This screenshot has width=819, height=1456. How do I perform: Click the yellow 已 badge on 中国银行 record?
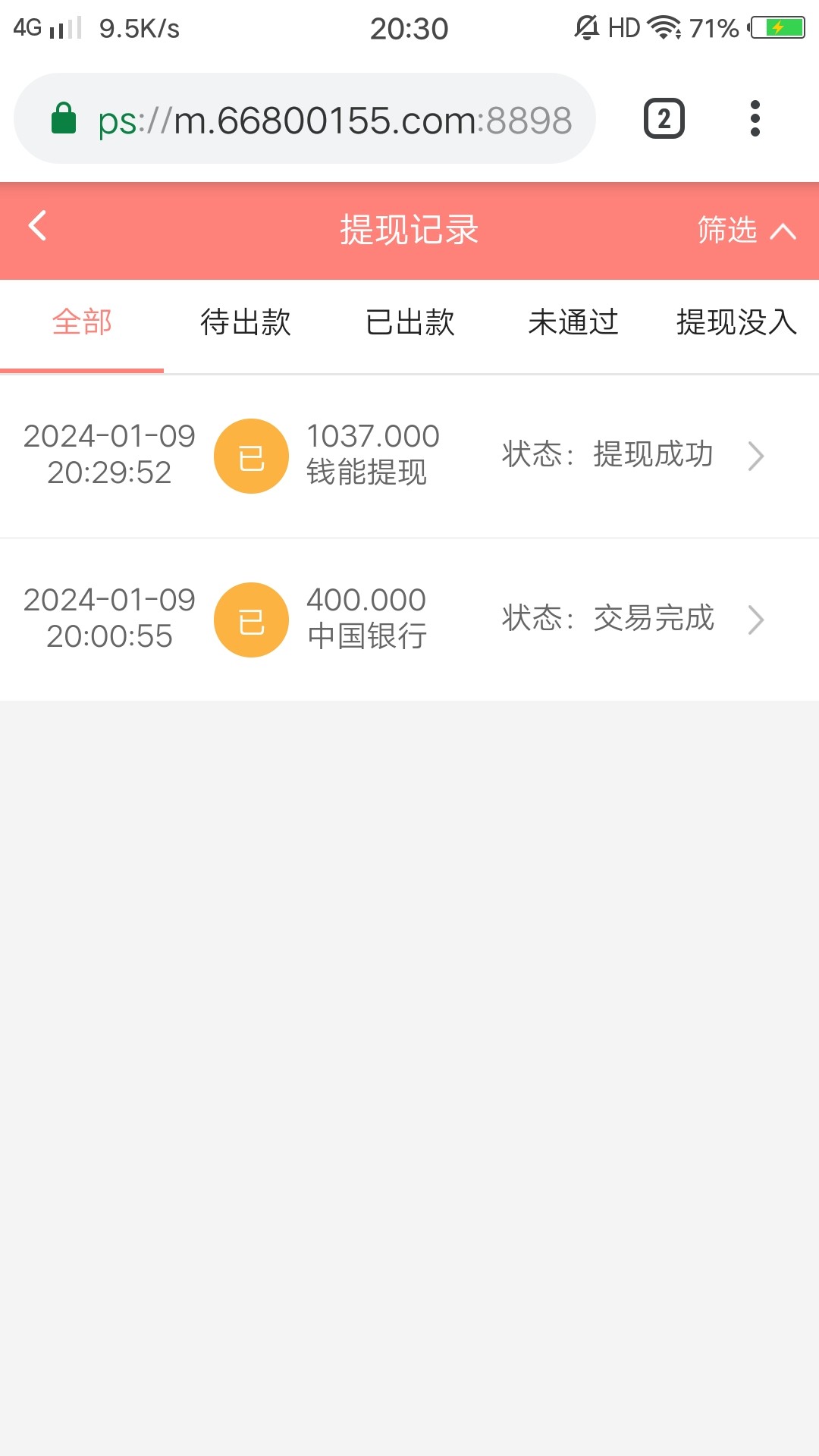251,620
